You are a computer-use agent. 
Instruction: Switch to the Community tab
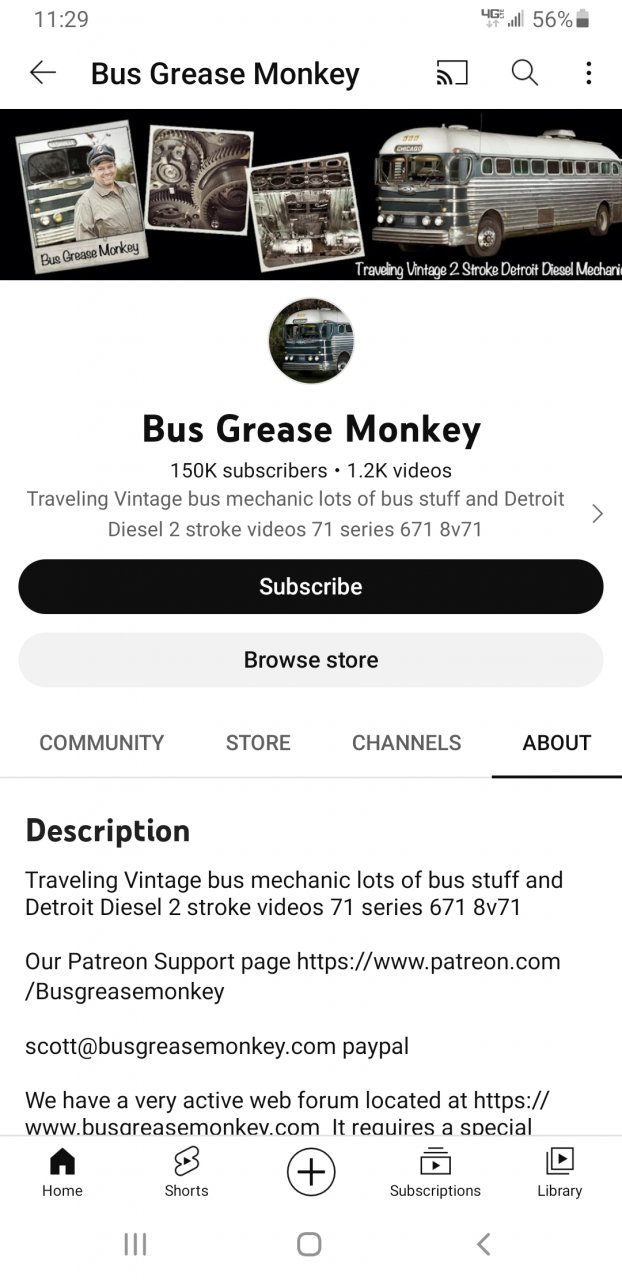coord(101,743)
